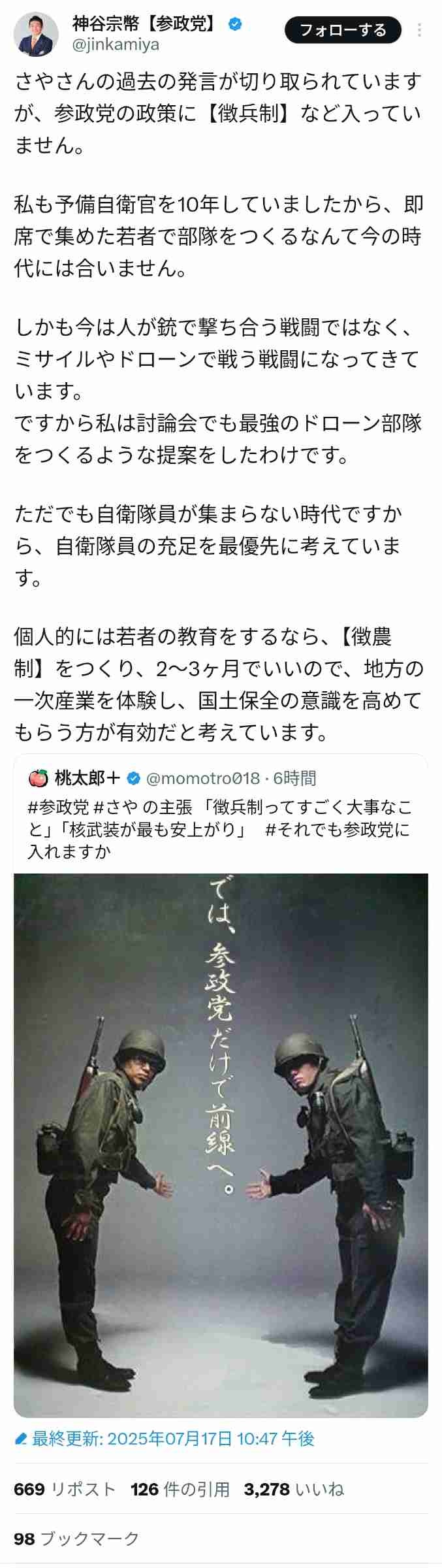View the quoted post's image
This screenshot has width=442, height=1568.
[221, 1143]
